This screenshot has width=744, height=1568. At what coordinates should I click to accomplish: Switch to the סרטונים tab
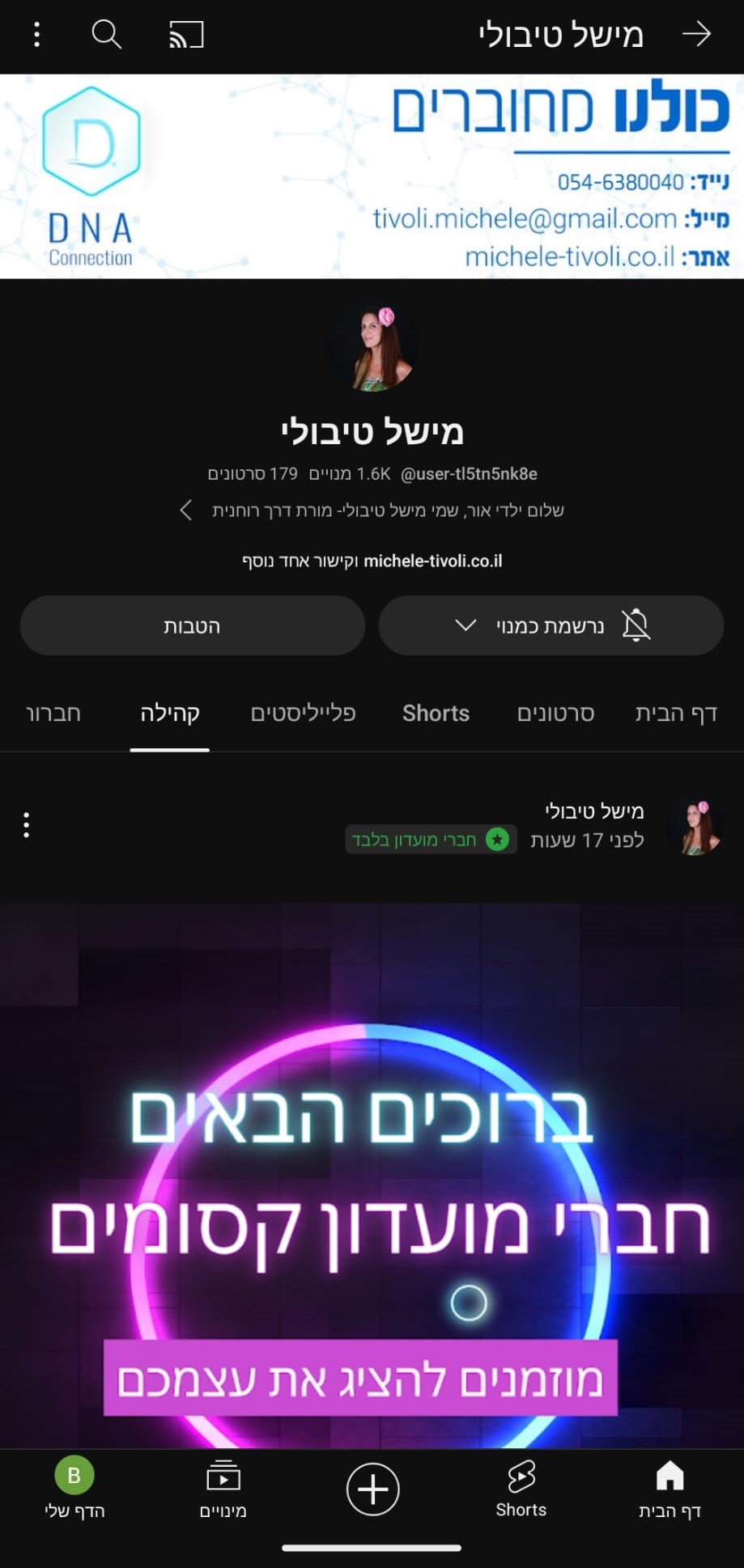point(555,713)
